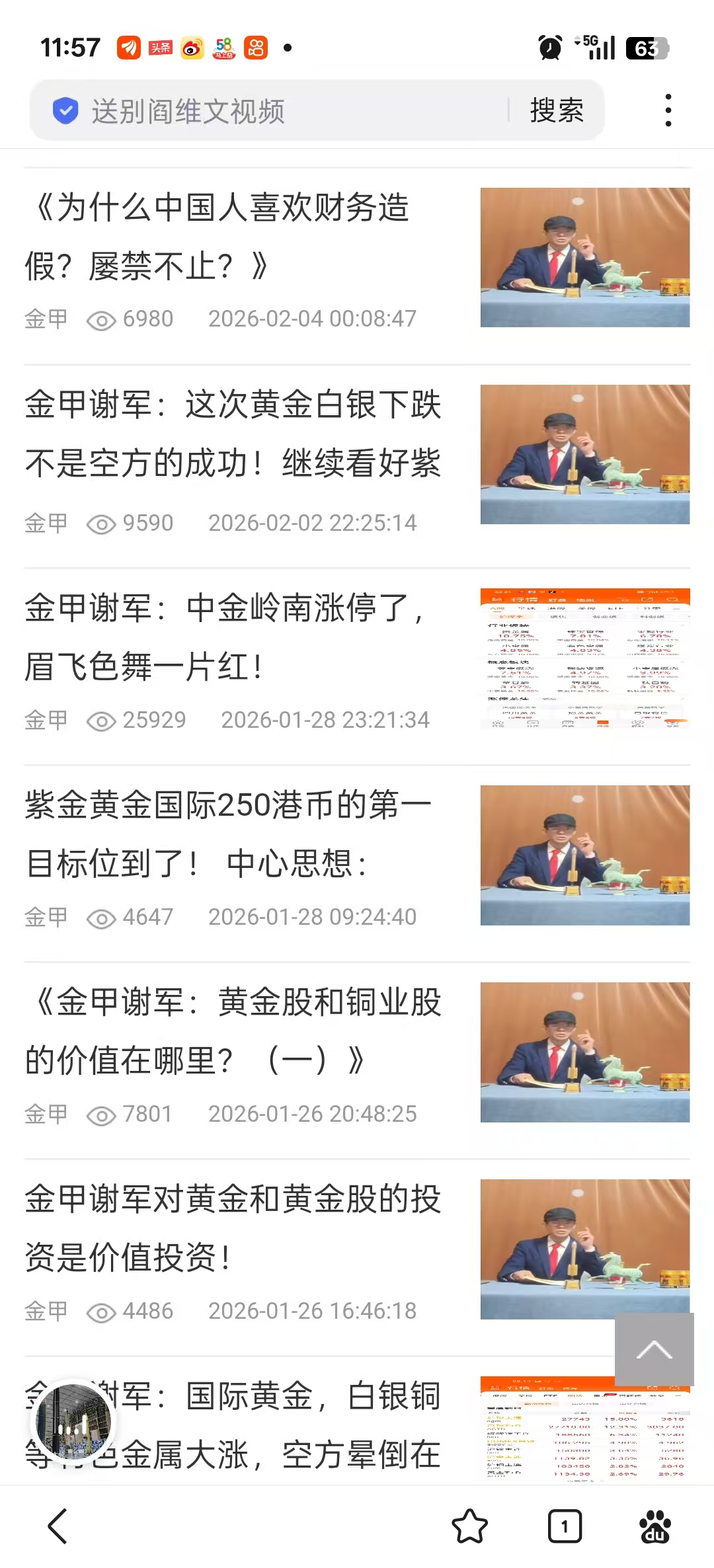Open article 对黄金和黄金股的投资是价值投资

click(x=233, y=1228)
